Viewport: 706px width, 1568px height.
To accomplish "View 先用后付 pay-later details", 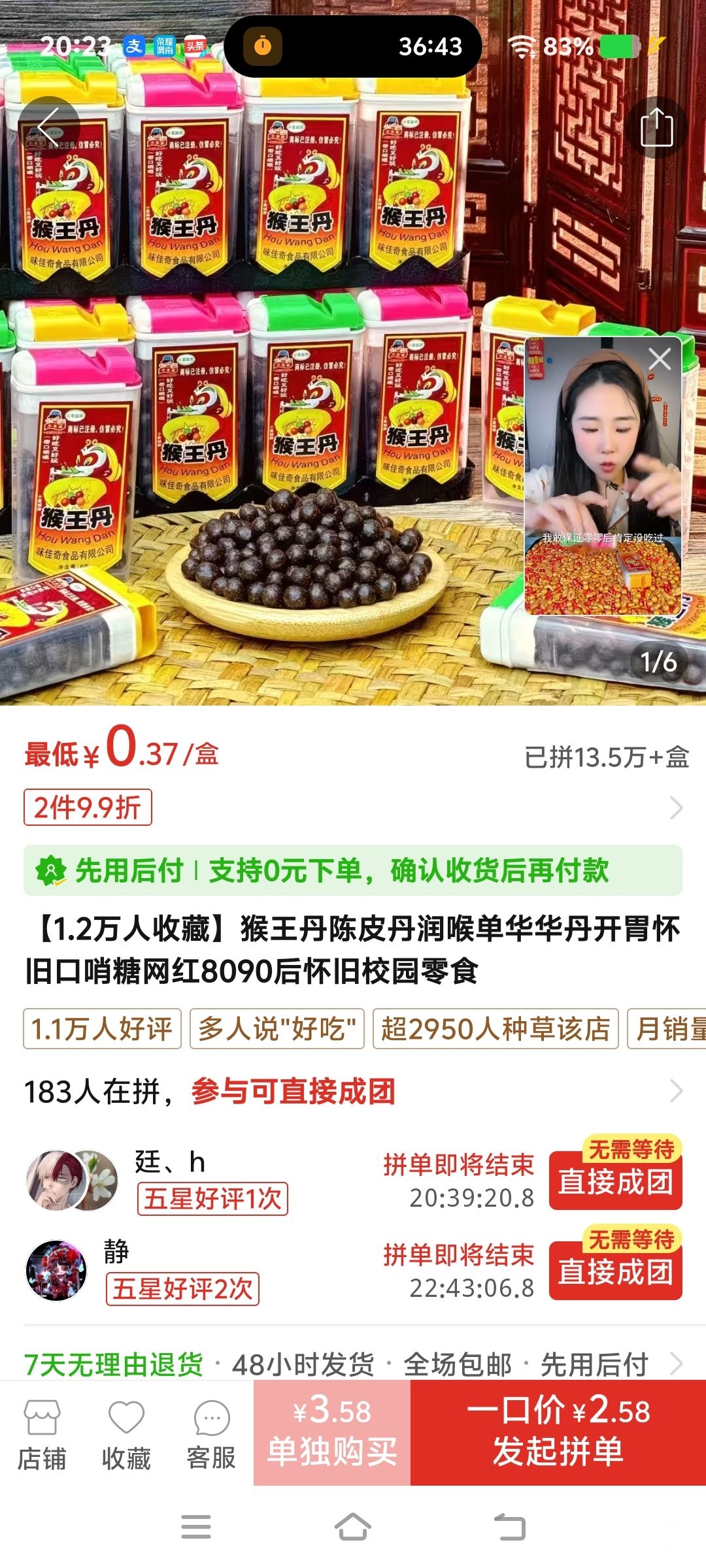I will pyautogui.click(x=353, y=870).
